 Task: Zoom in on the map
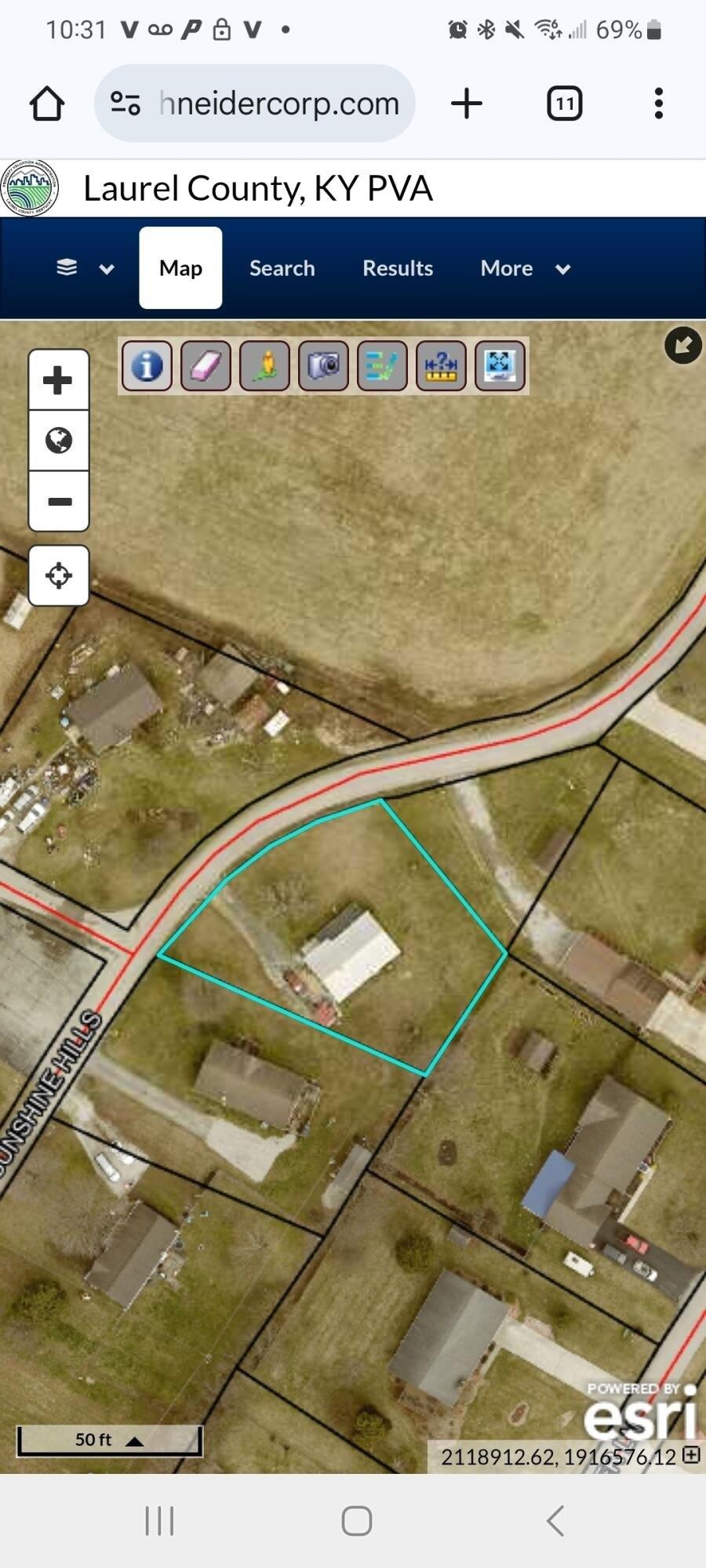pos(58,381)
